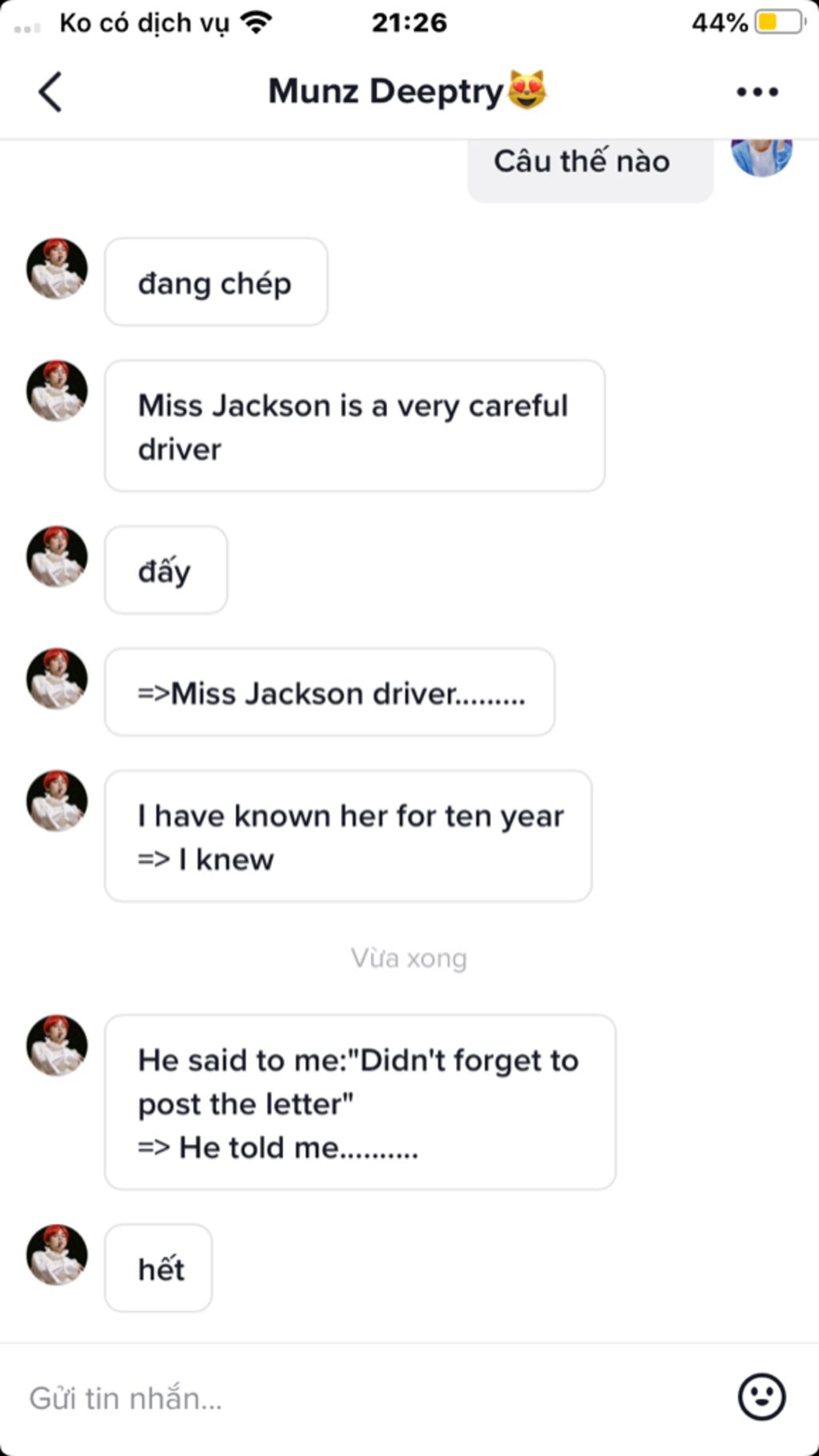
Task: Open sender's avatar beside "đang chép"
Action: (57, 269)
